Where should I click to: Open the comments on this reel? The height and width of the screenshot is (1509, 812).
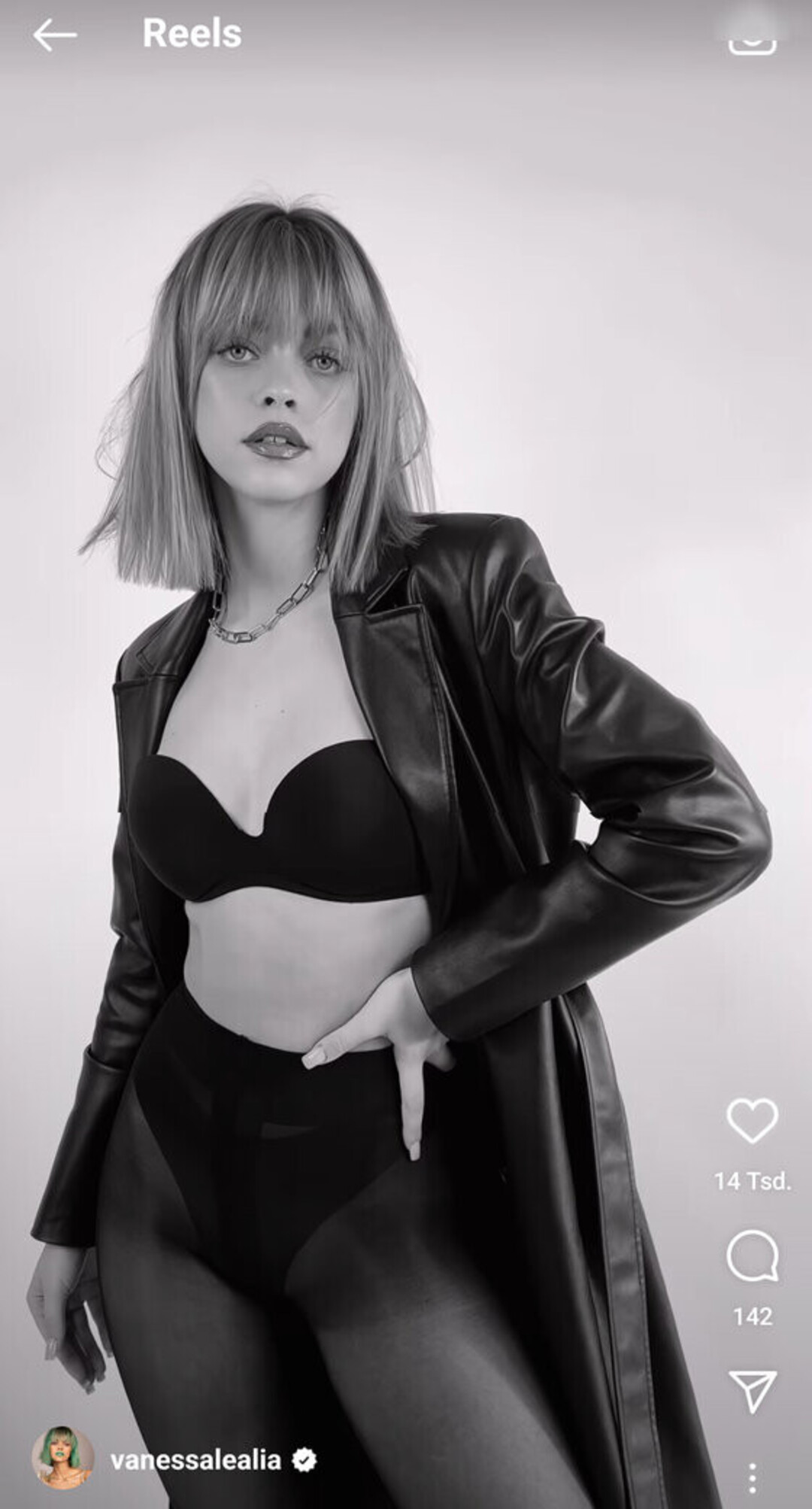pyautogui.click(x=752, y=1258)
